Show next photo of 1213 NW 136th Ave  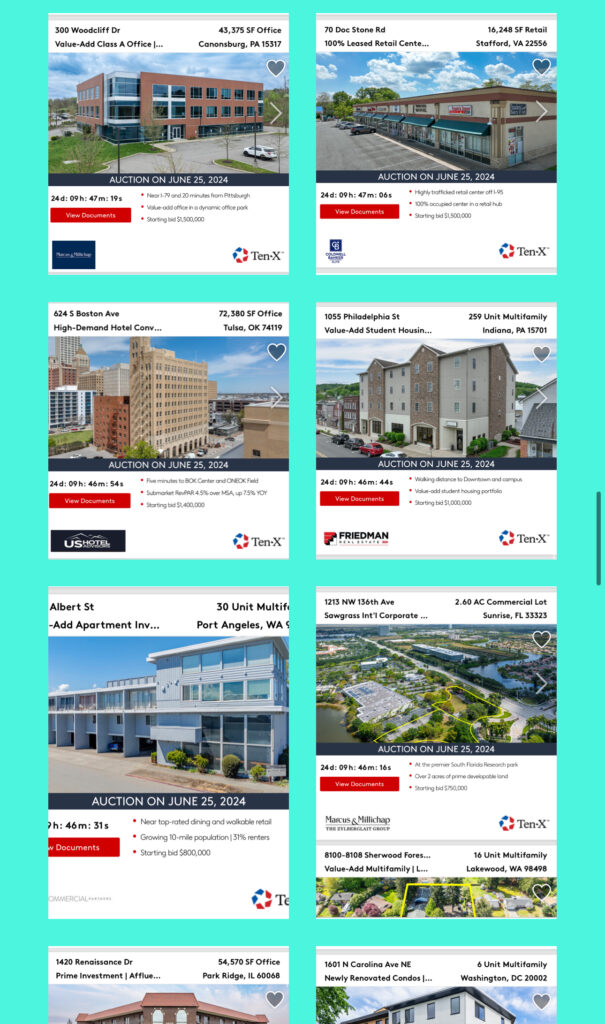(543, 683)
